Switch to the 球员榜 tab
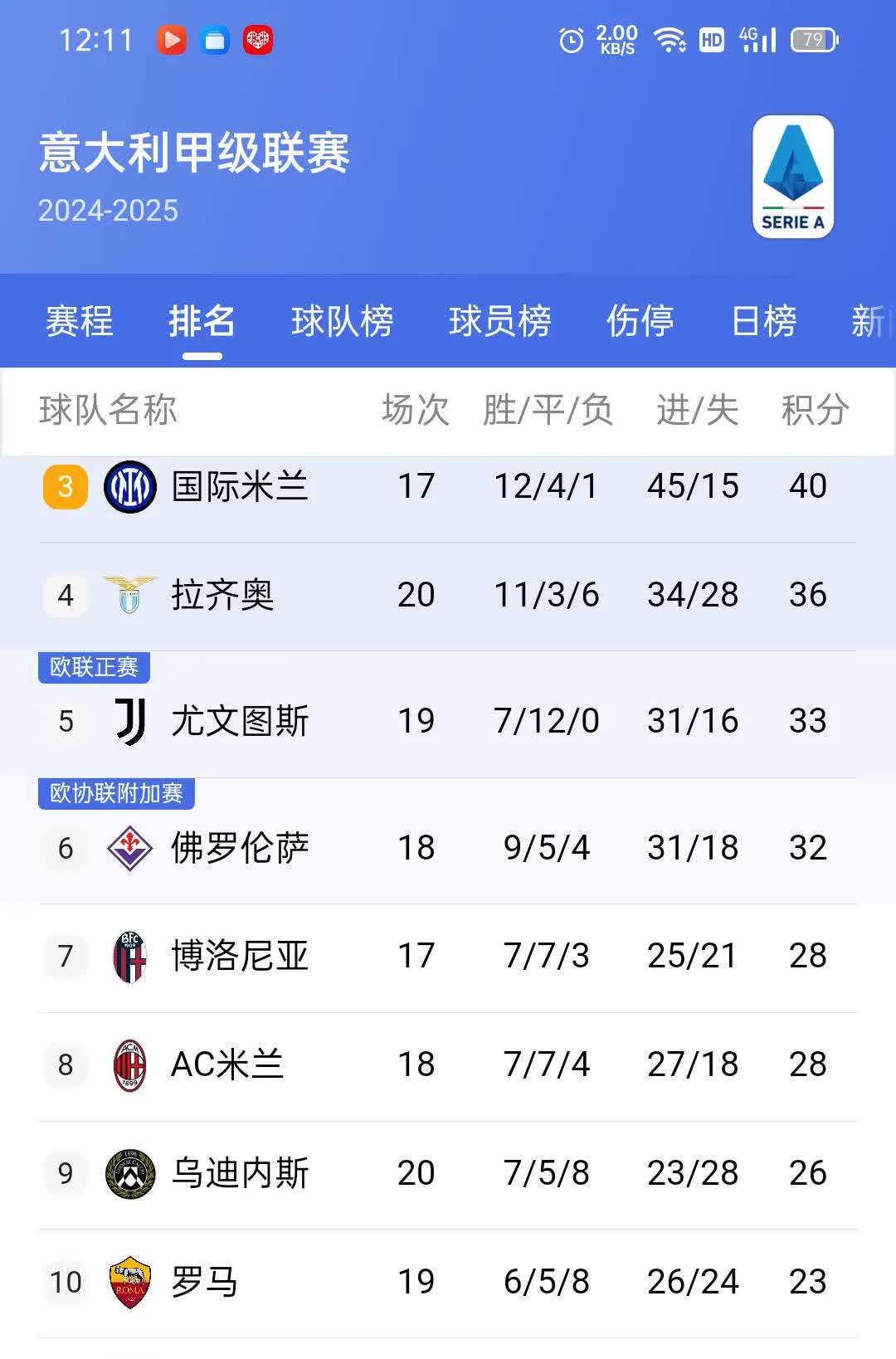Image resolution: width=896 pixels, height=1359 pixels. click(x=499, y=322)
